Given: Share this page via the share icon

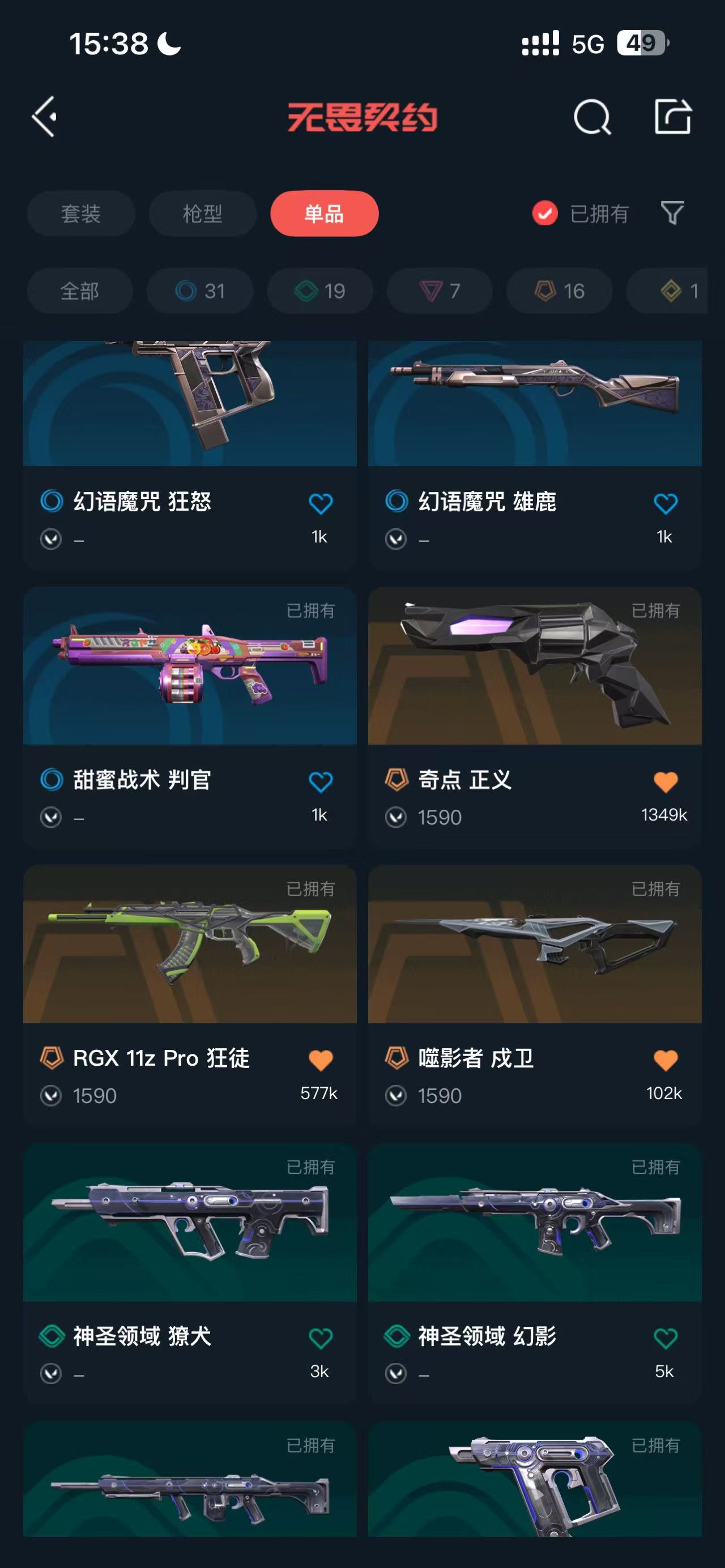Looking at the screenshot, I should pyautogui.click(x=673, y=116).
